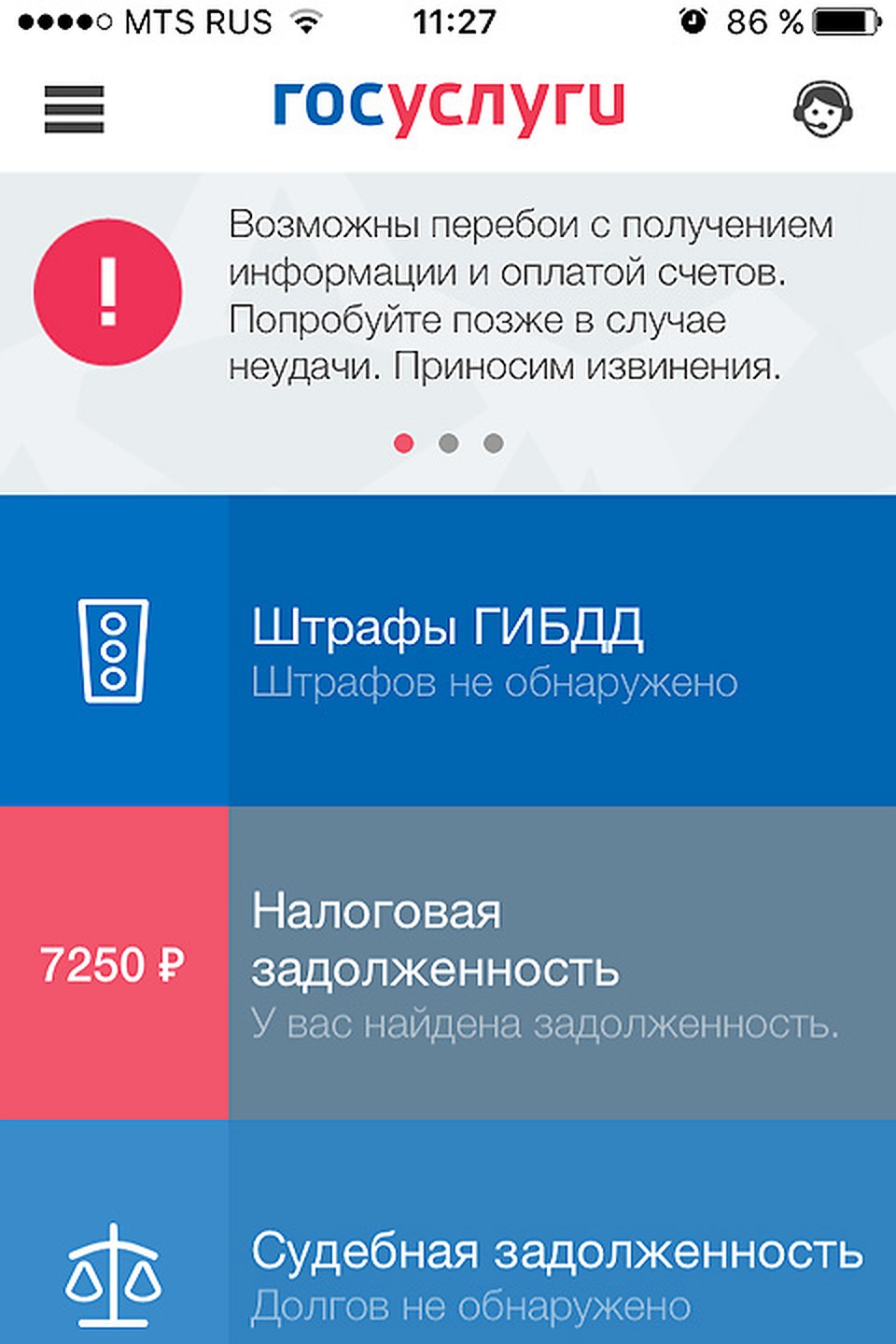This screenshot has height=1344, width=896.
Task: Contact support via headset icon
Action: click(822, 110)
